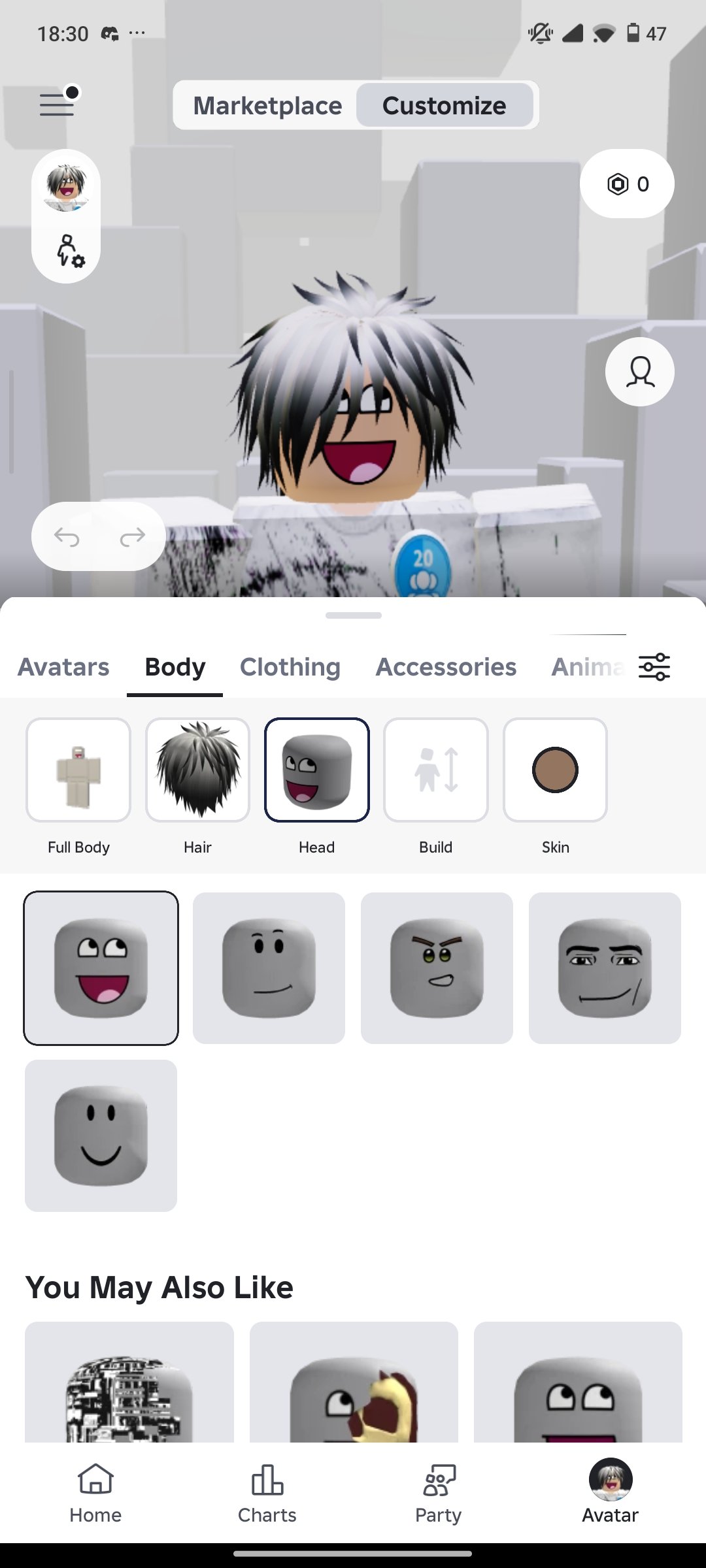Open the Accessories tab
Screen dimensions: 706x1568
(x=446, y=667)
